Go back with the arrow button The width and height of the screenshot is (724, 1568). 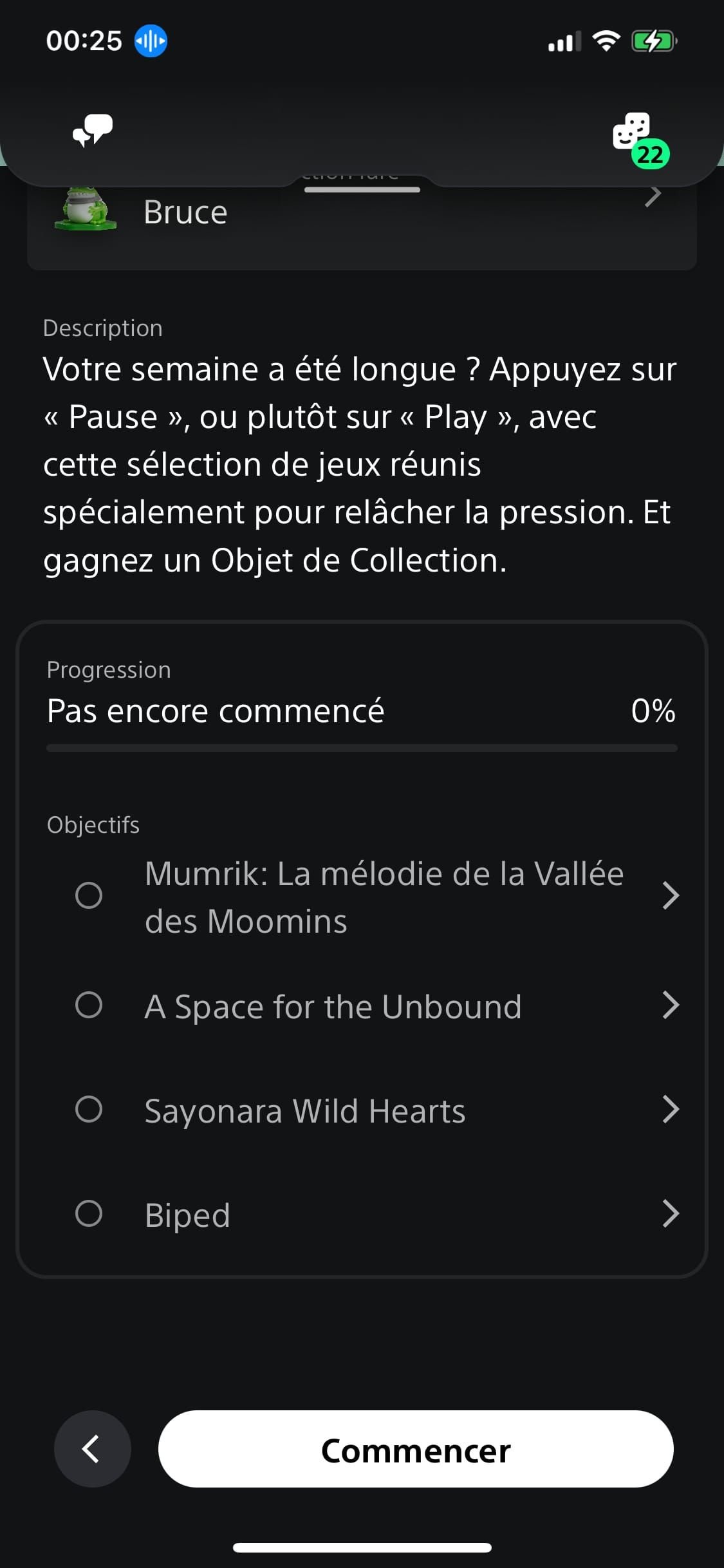point(93,1449)
